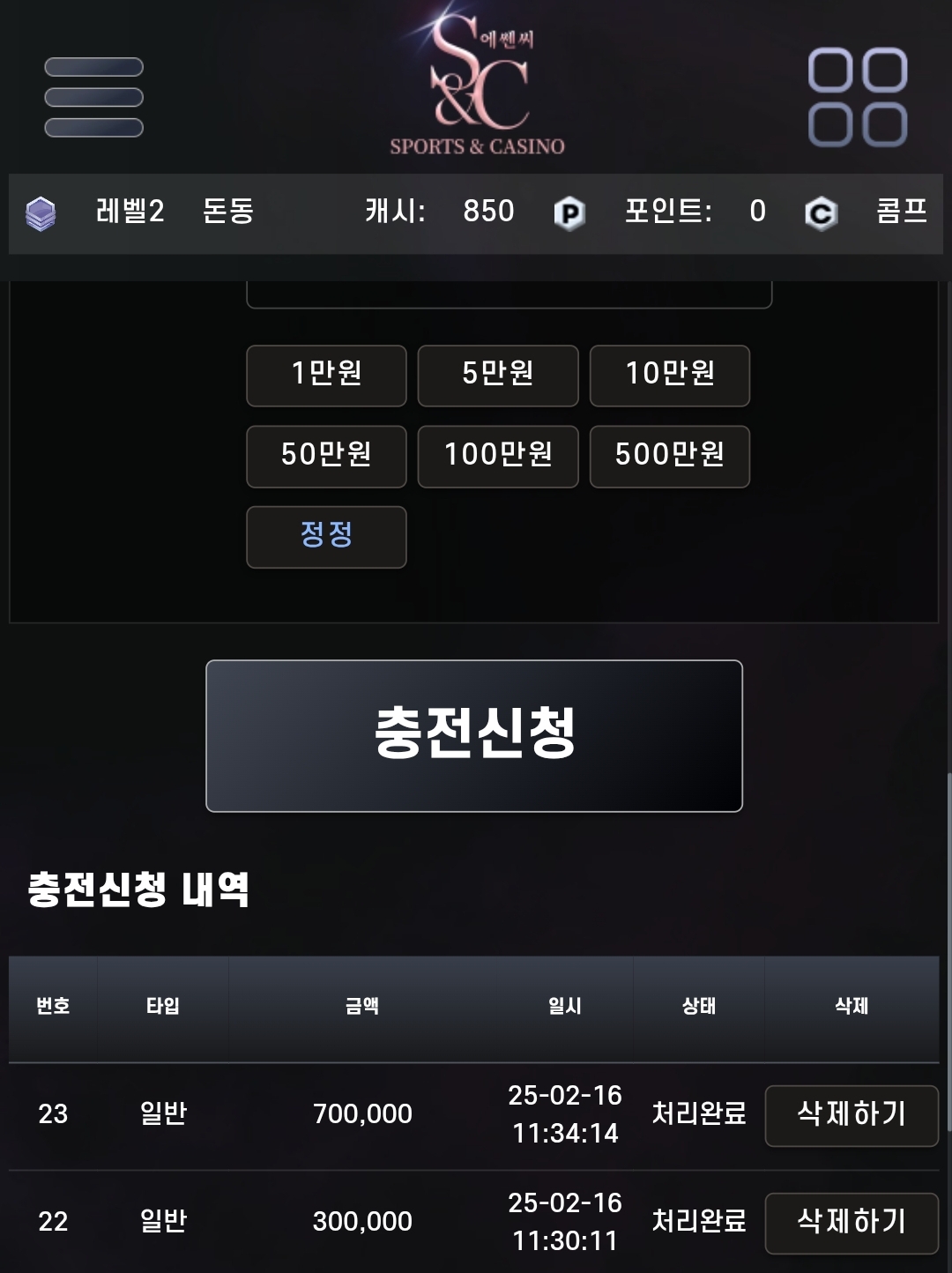The height and width of the screenshot is (1273, 952).
Task: Select the 5만원 amount button
Action: click(x=498, y=376)
